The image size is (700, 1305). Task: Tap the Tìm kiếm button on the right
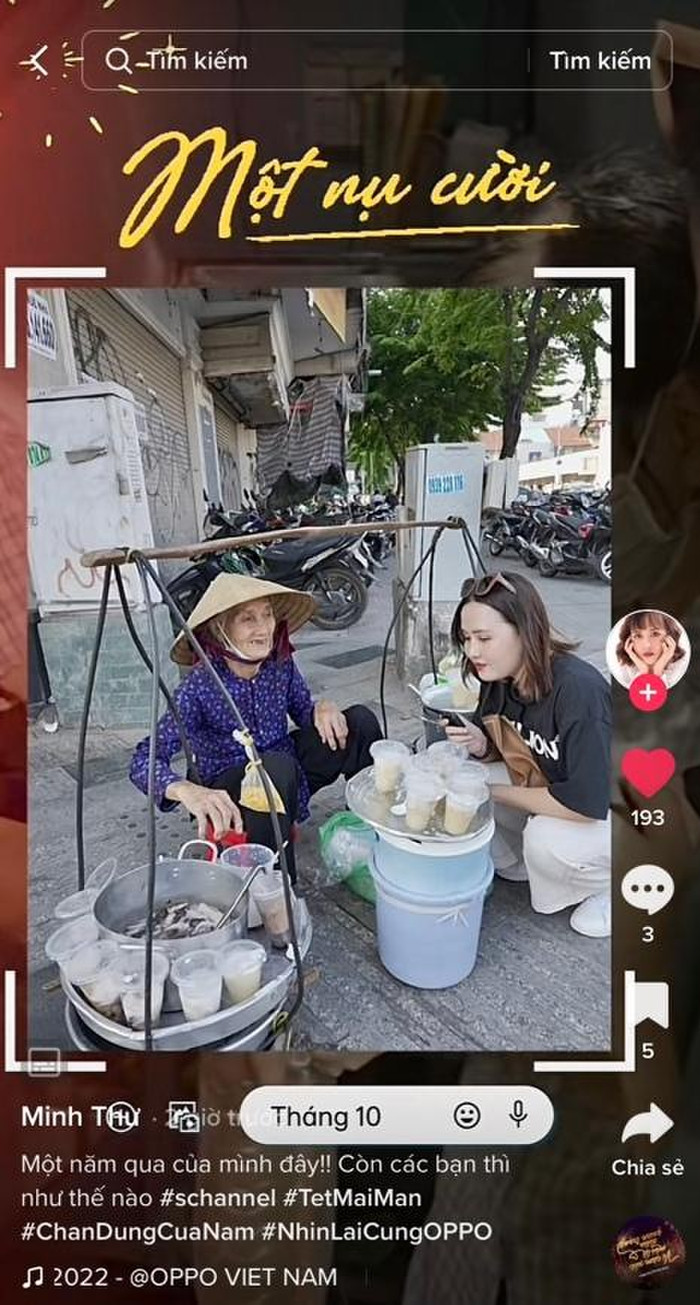pyautogui.click(x=599, y=61)
